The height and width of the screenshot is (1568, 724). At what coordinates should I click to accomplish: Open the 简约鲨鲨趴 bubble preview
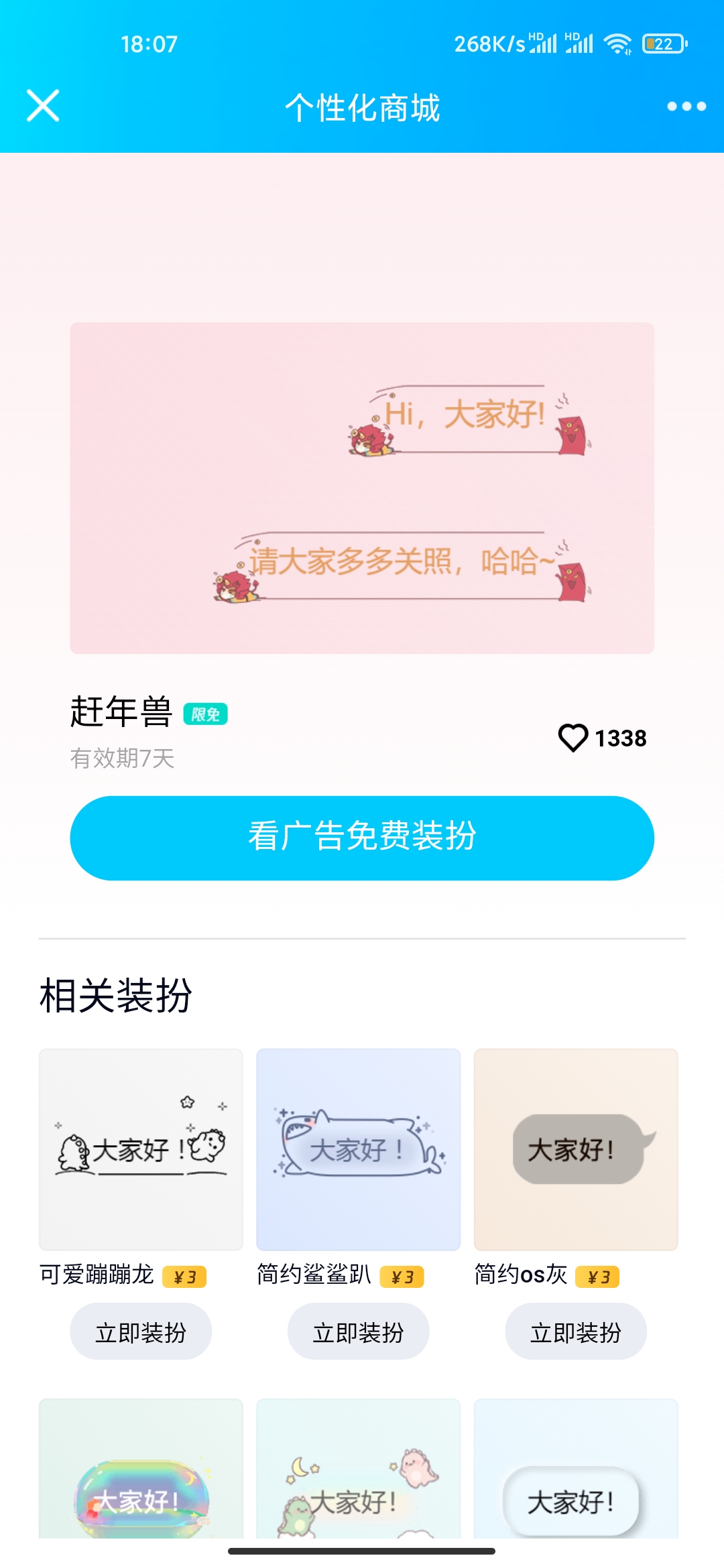click(x=358, y=1149)
